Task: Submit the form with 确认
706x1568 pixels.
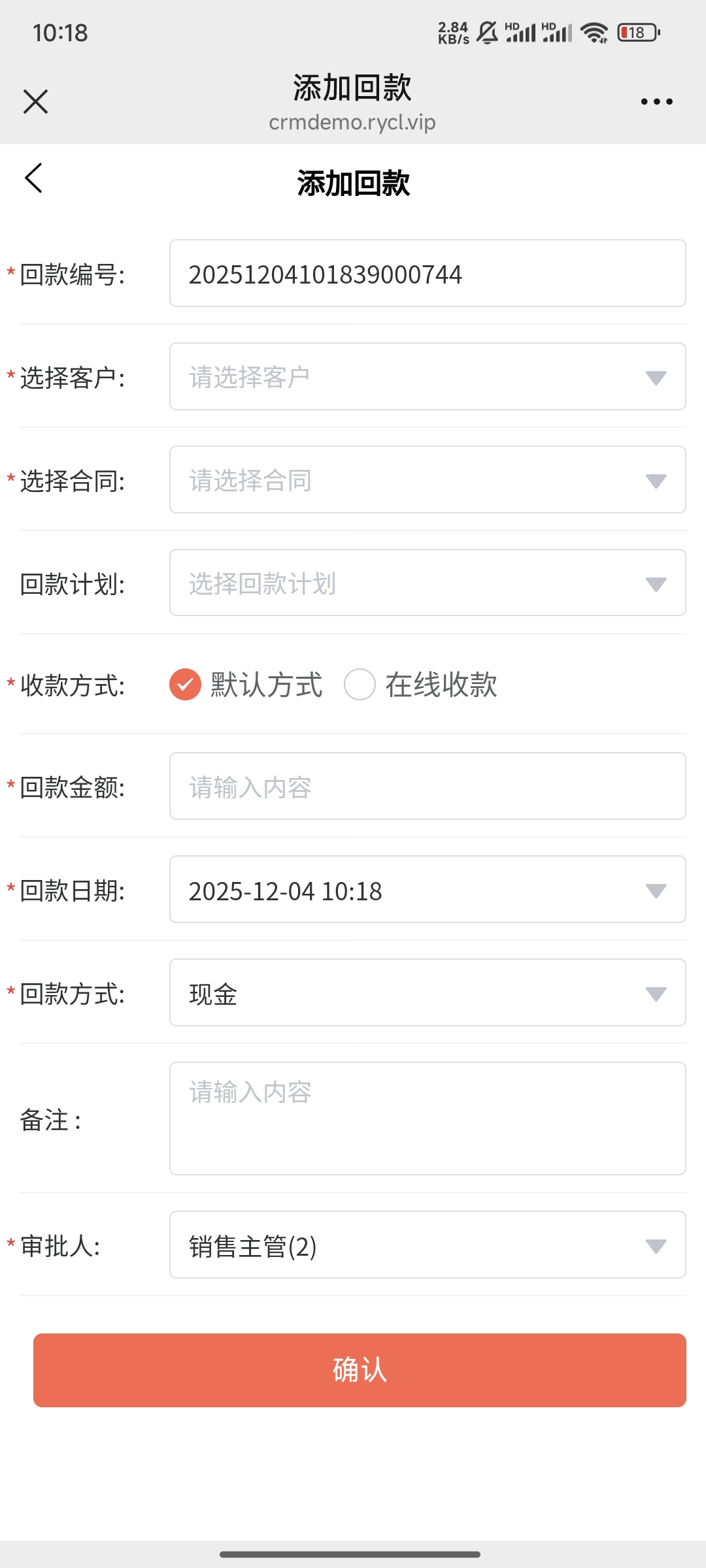Action: [x=360, y=1370]
